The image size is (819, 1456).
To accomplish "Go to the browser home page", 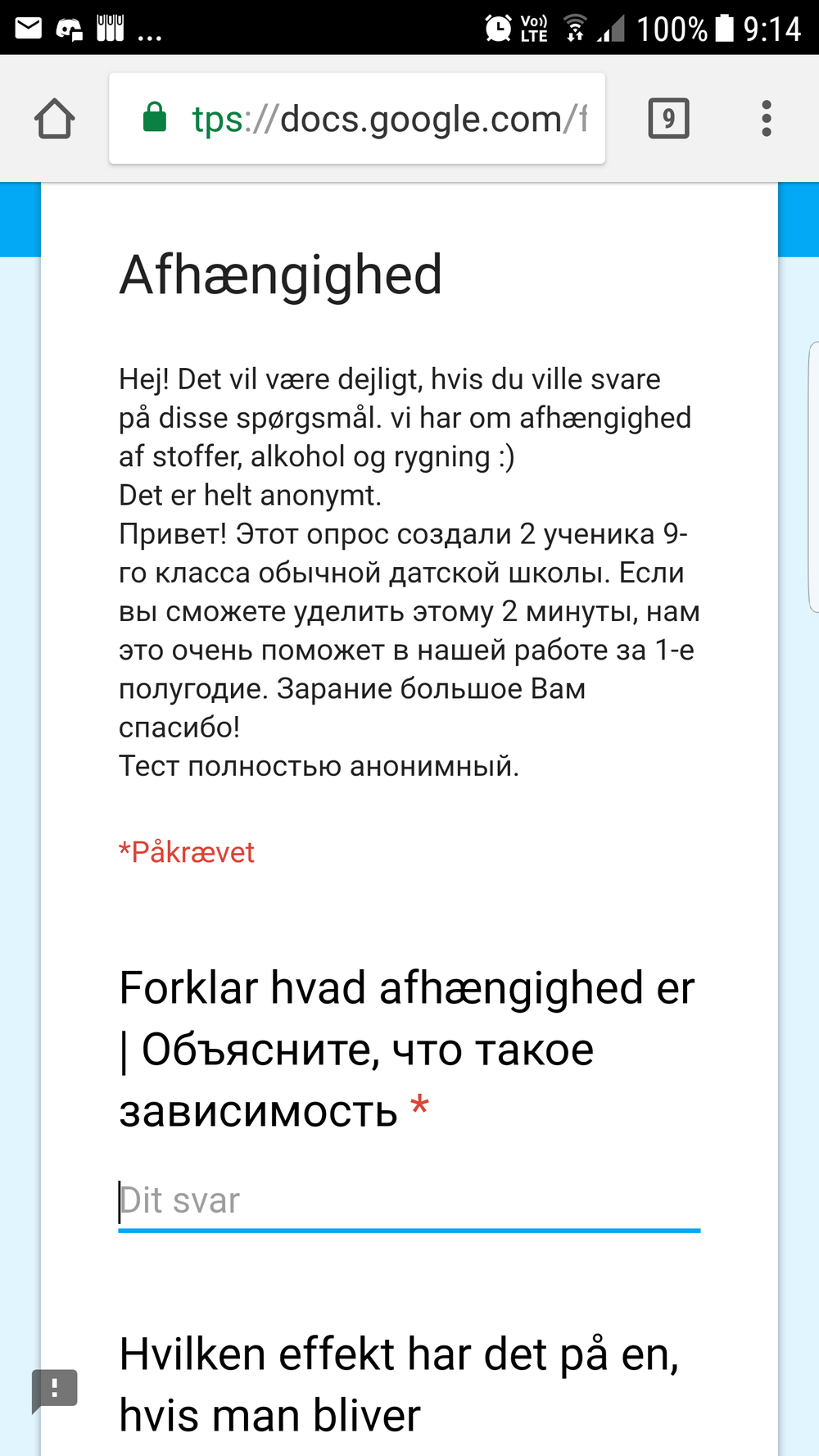I will click(x=55, y=119).
